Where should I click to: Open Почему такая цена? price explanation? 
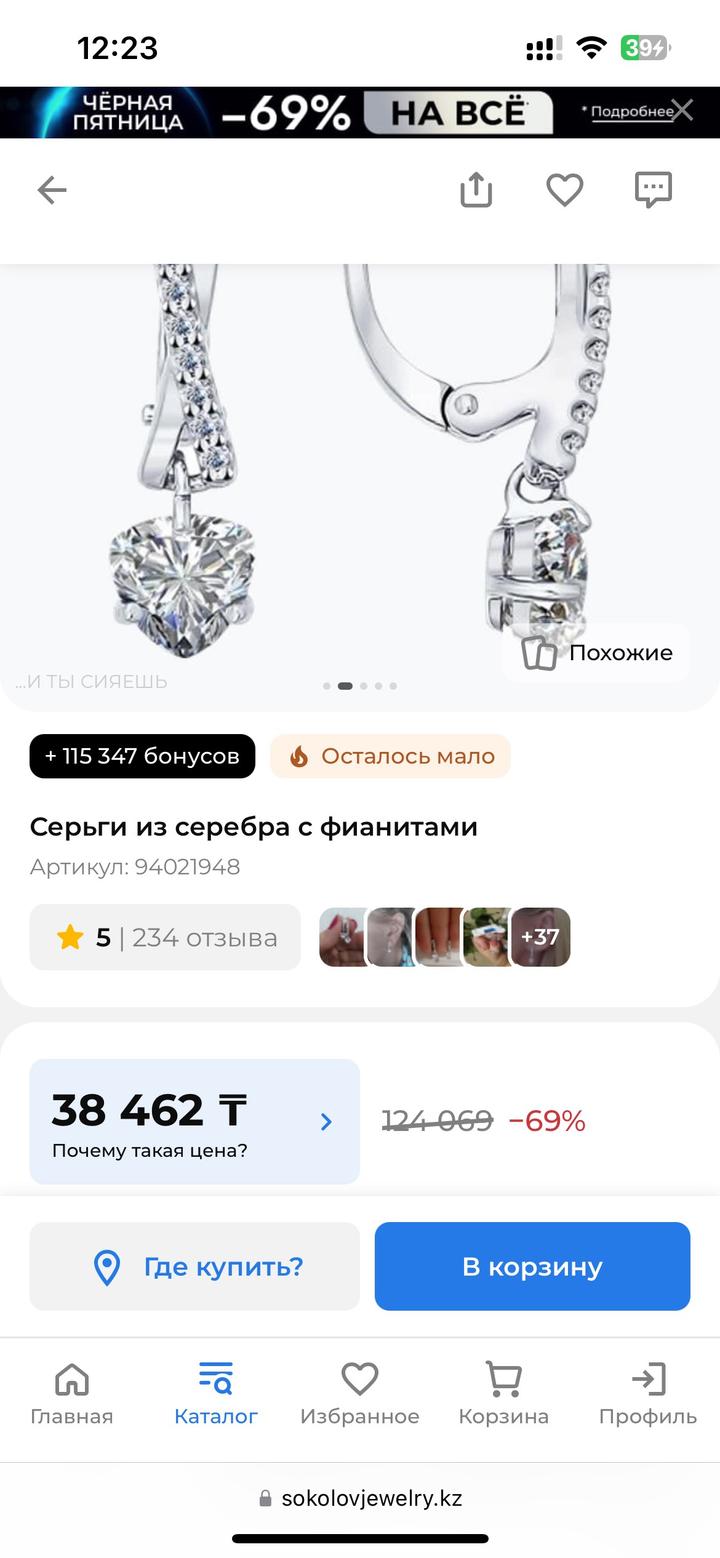pos(194,1121)
